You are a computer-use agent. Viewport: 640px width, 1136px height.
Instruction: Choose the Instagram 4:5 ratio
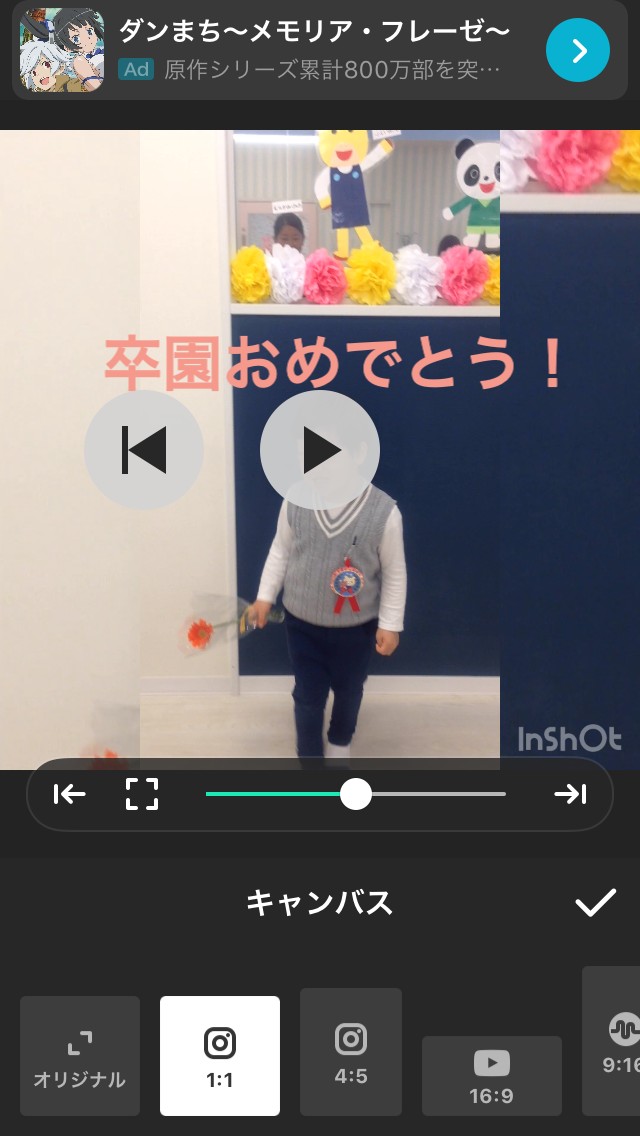pos(351,1052)
